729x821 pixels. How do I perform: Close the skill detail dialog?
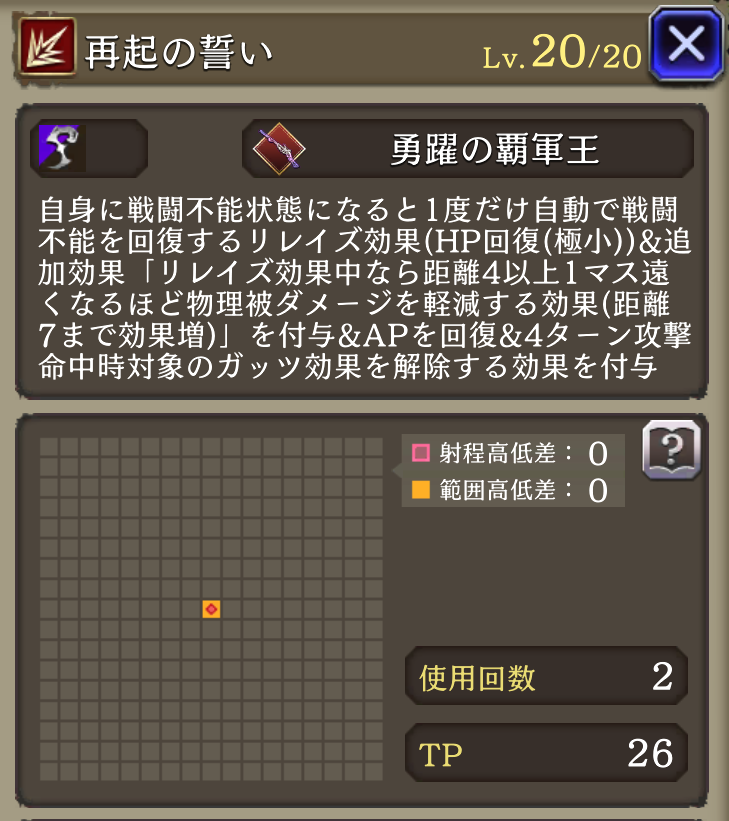[x=687, y=45]
